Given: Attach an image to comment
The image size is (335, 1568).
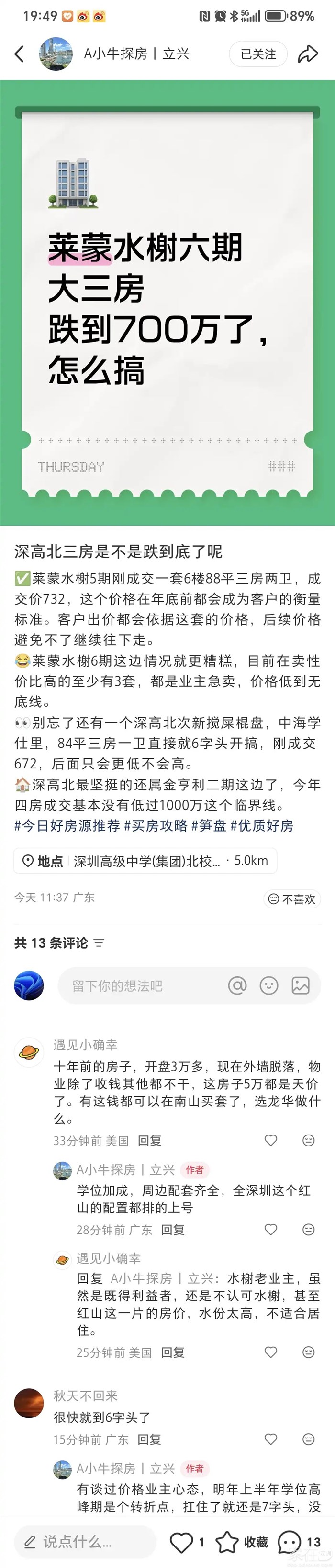Looking at the screenshot, I should pos(300,985).
